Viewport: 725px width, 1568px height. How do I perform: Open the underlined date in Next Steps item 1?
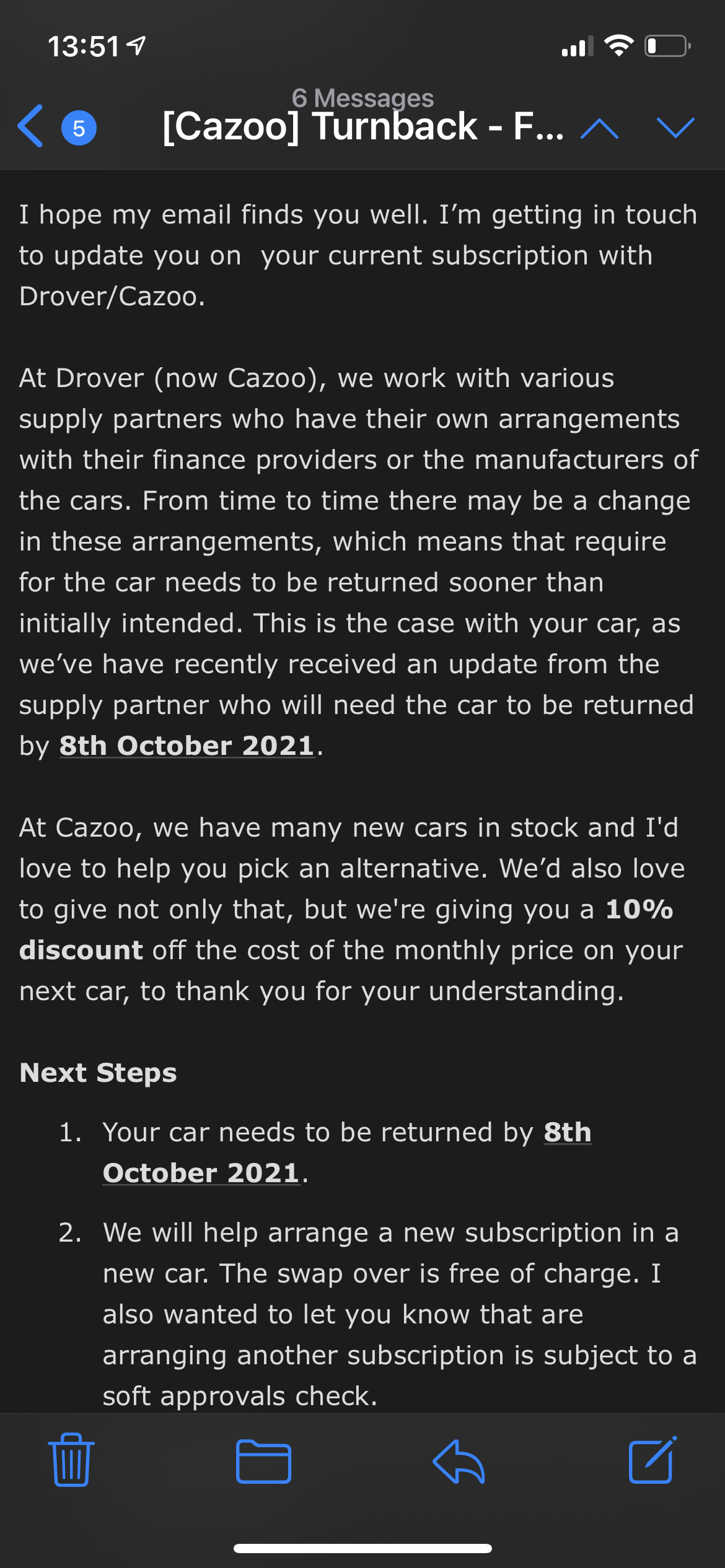347,1152
